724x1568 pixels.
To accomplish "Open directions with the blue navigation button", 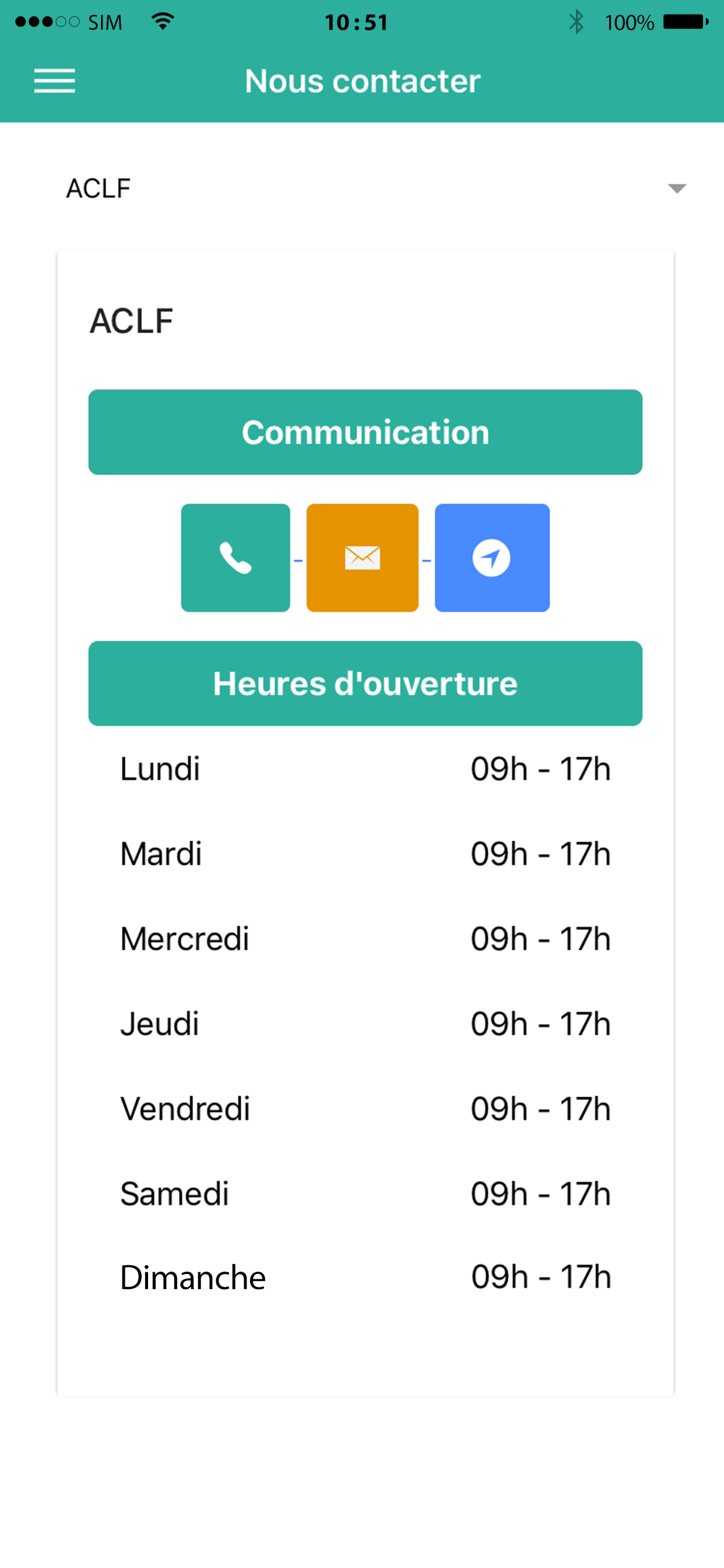I will point(491,558).
